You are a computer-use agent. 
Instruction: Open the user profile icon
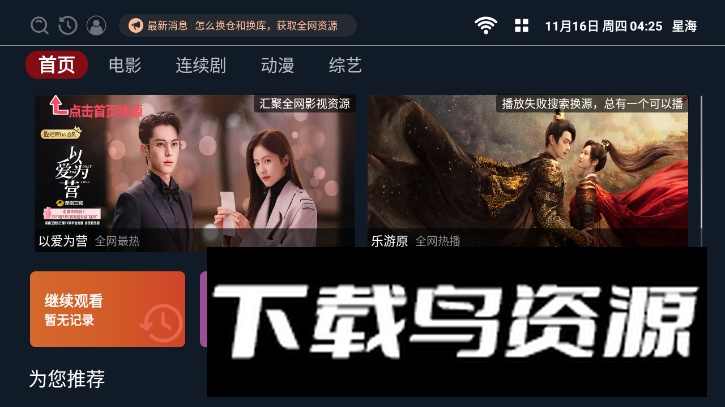[96, 26]
